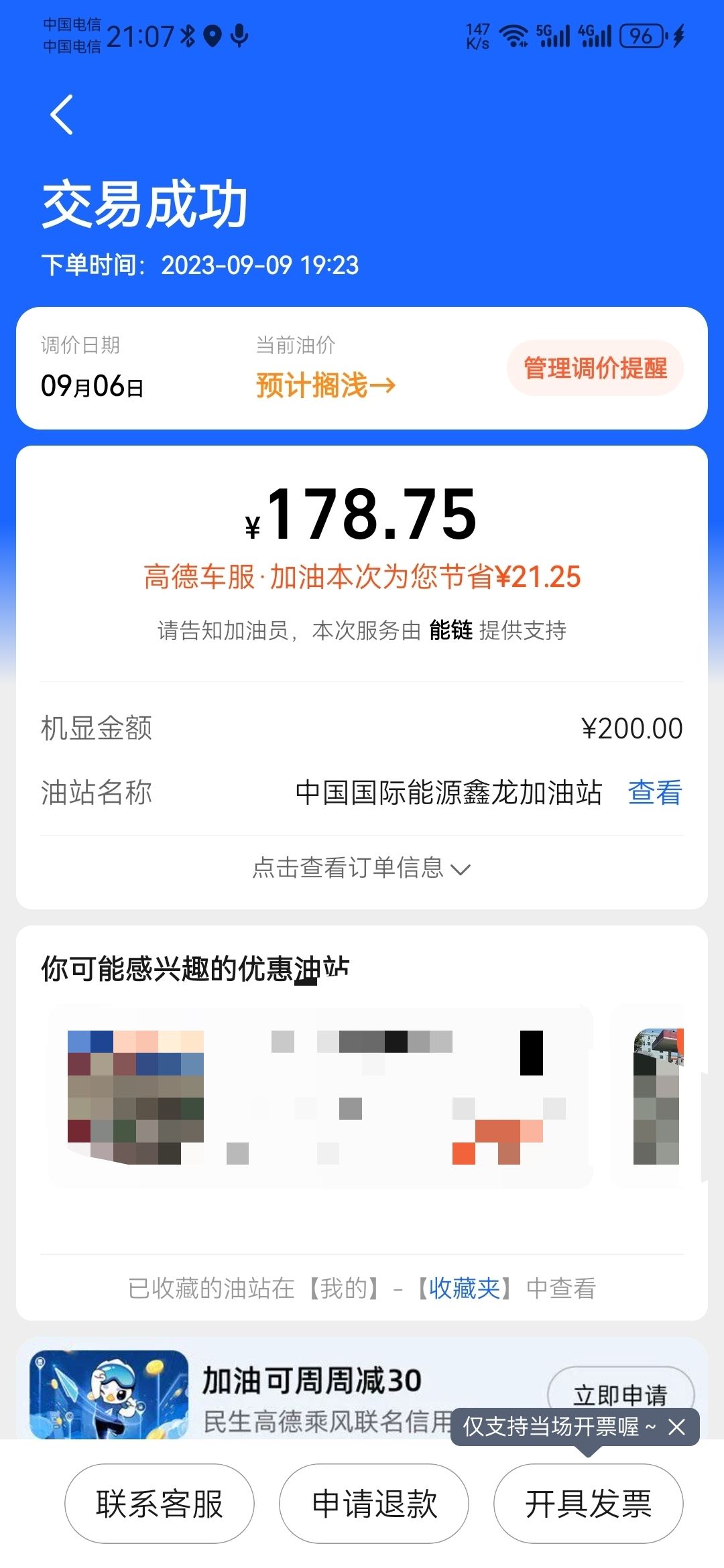
Task: Issue an invoice with 开具发票
Action: (588, 1504)
